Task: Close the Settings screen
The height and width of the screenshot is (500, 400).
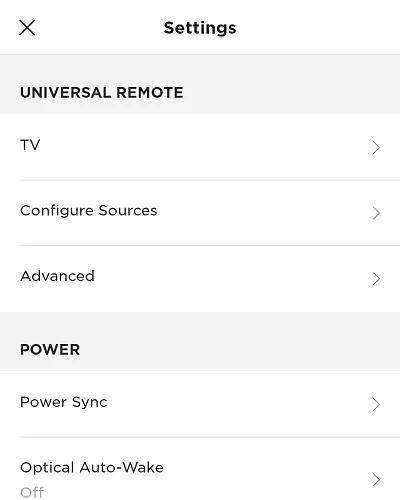Action: pyautogui.click(x=27, y=27)
